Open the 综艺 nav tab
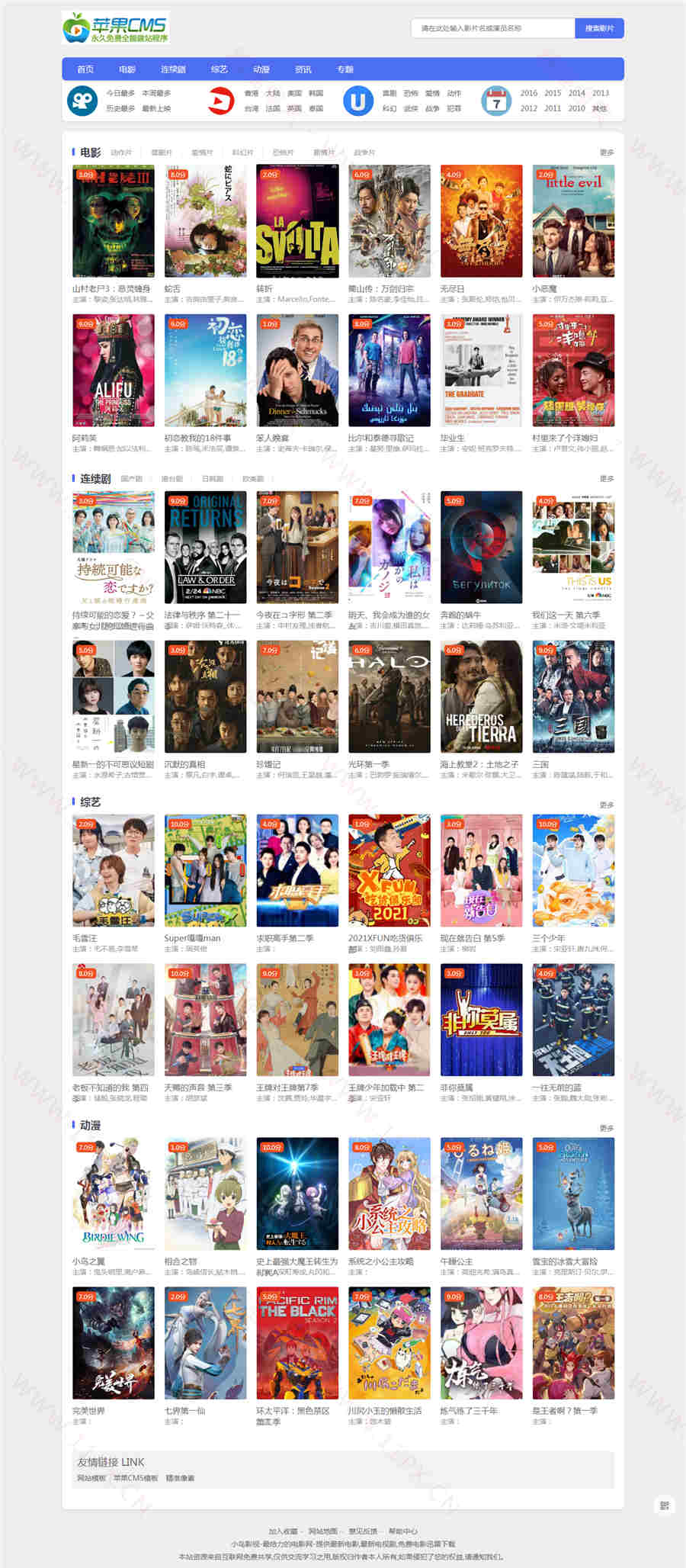The height and width of the screenshot is (1568, 686). coord(220,69)
